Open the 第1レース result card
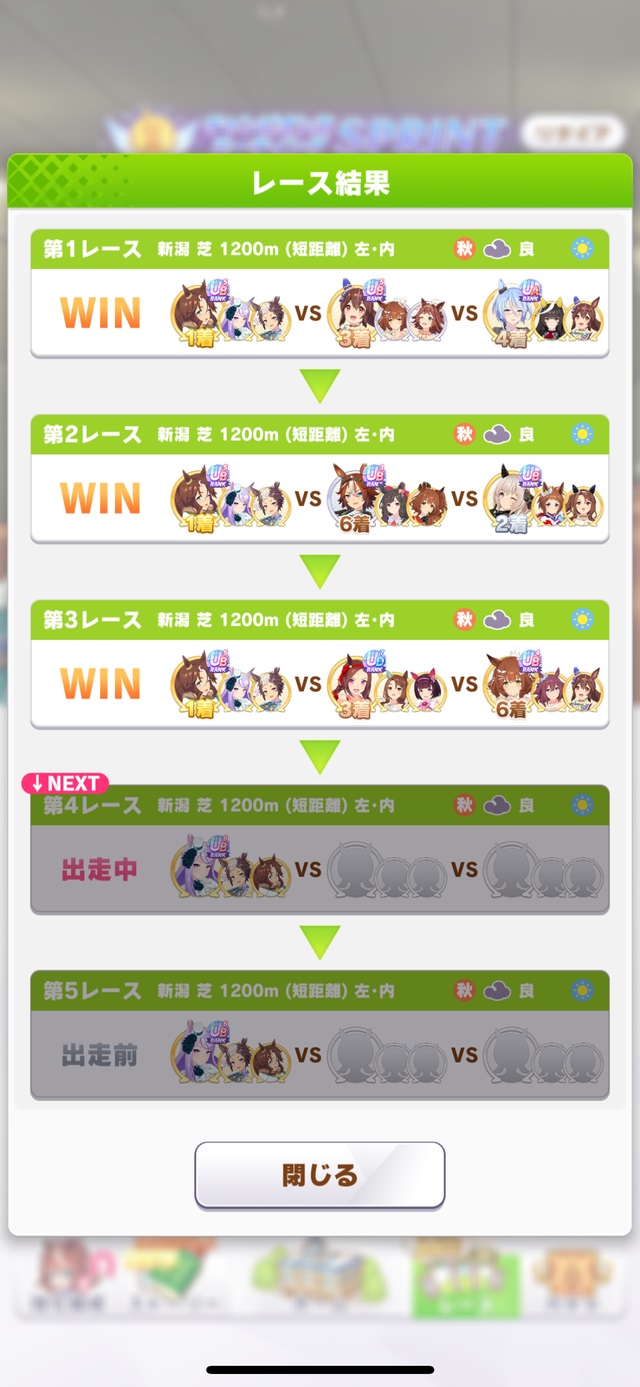The image size is (640, 1387). pyautogui.click(x=319, y=293)
